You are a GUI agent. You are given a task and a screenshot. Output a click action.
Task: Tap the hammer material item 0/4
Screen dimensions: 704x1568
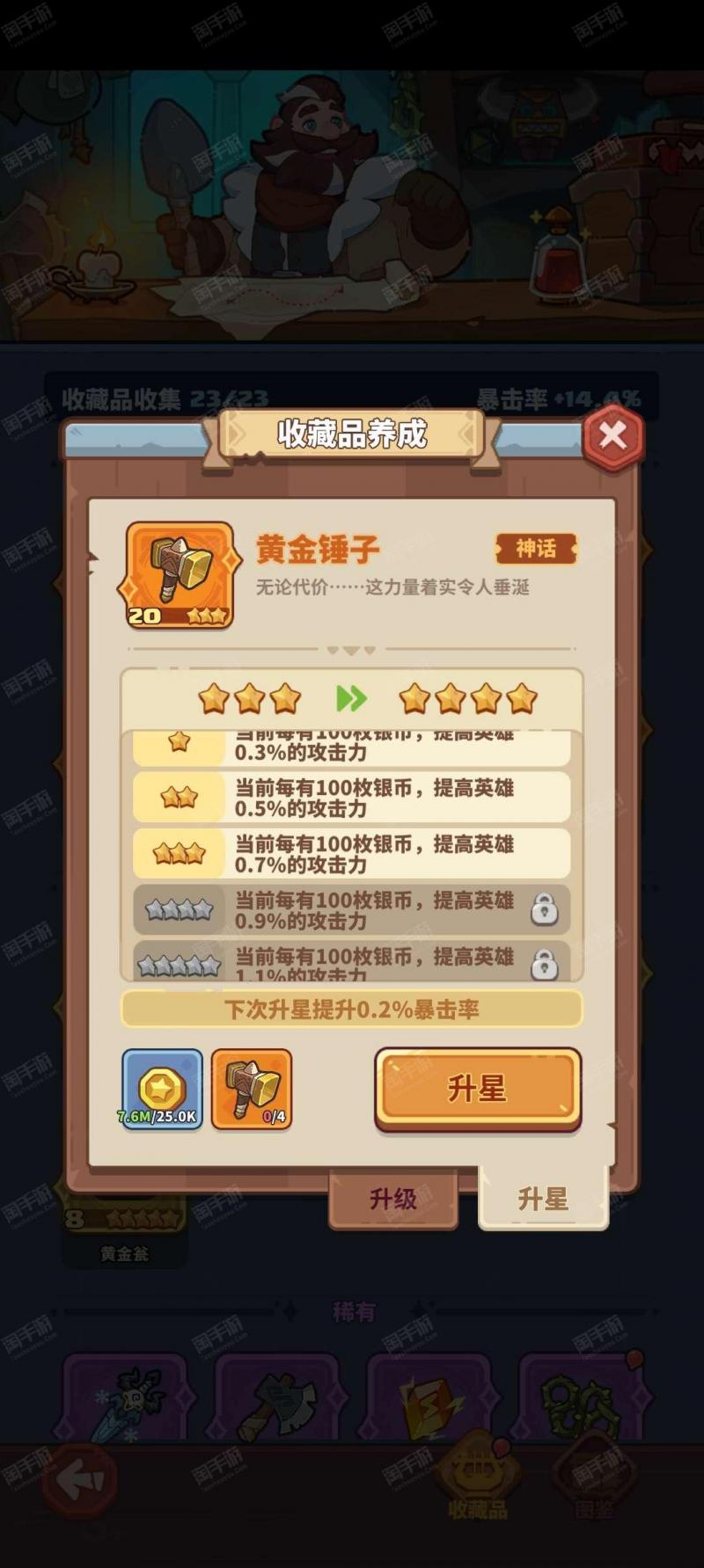click(252, 1089)
